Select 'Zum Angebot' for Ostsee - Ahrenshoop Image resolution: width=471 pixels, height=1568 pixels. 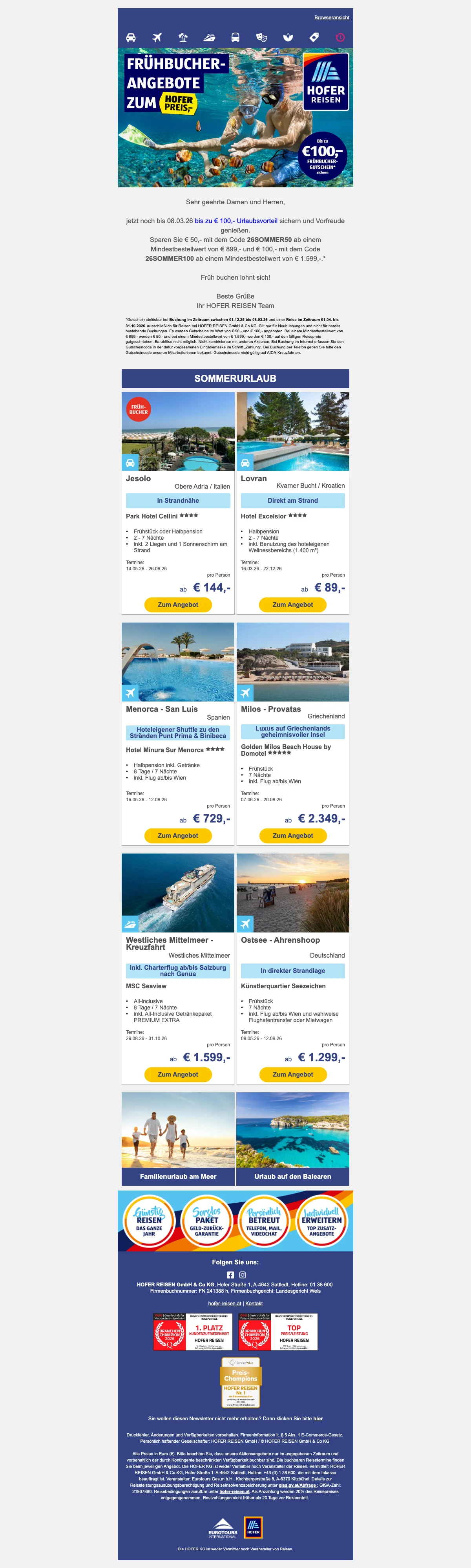[x=293, y=1074]
